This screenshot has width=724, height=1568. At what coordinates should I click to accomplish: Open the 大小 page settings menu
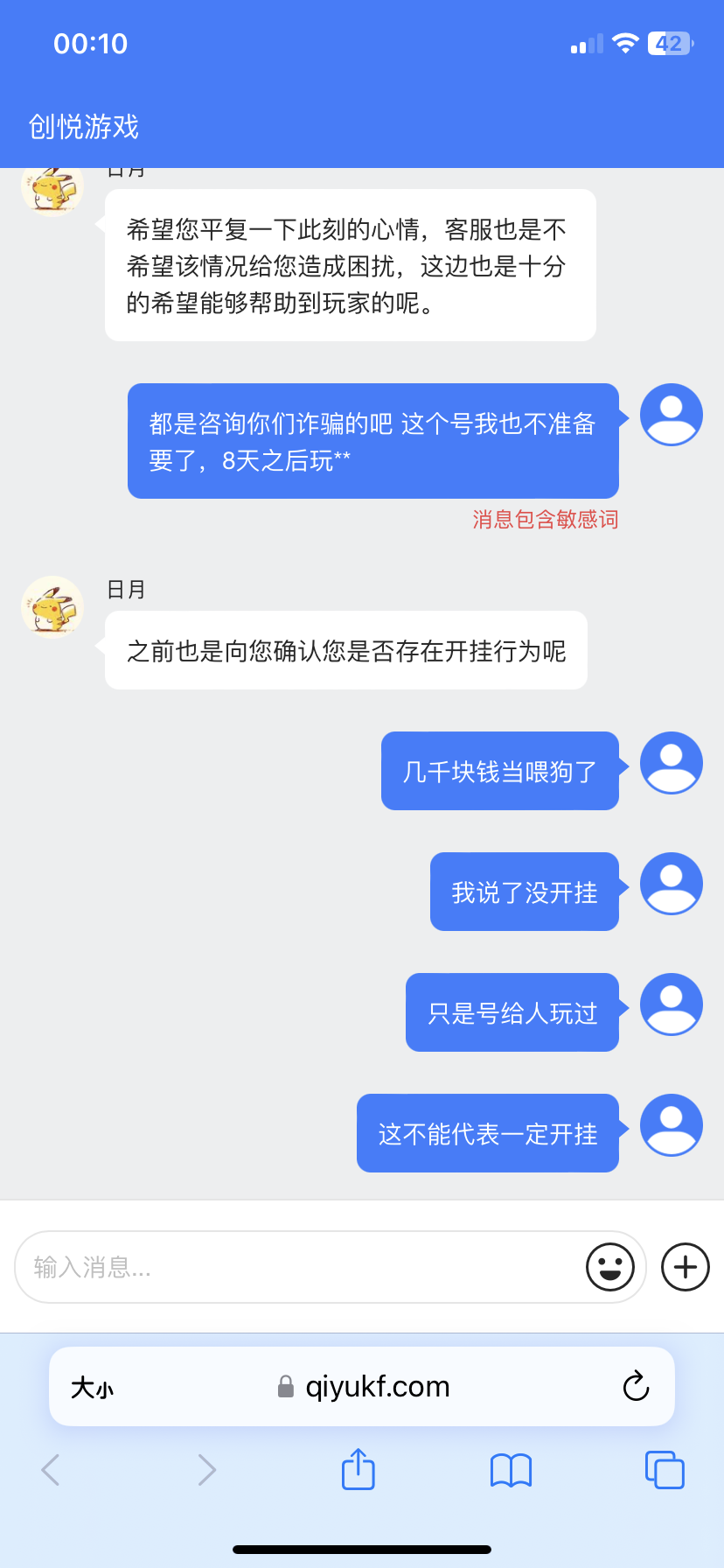92,1388
